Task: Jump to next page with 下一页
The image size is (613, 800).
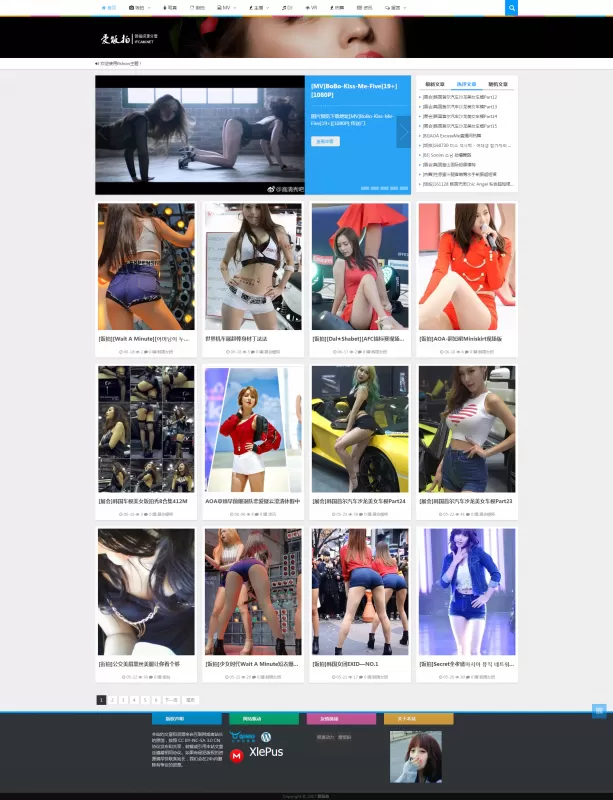Action: pos(171,700)
